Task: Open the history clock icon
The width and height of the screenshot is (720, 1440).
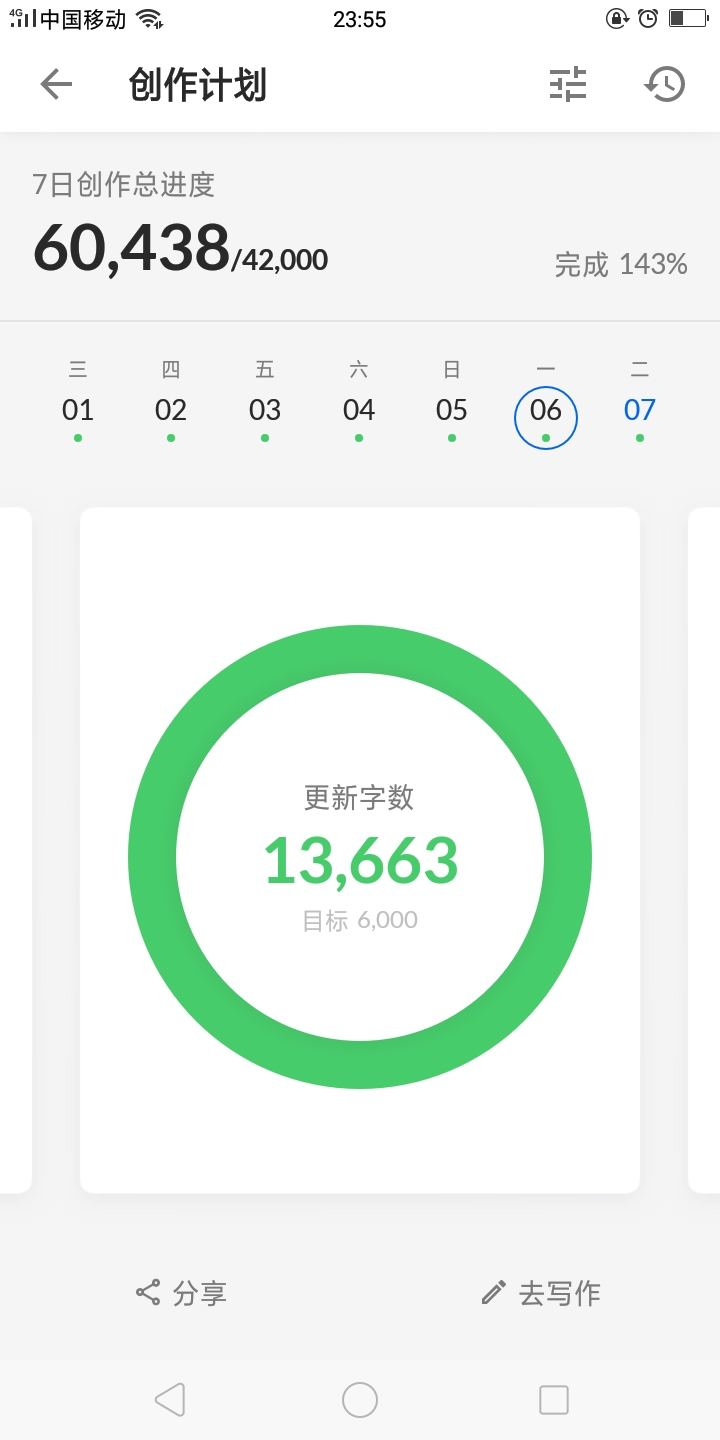Action: (x=664, y=84)
